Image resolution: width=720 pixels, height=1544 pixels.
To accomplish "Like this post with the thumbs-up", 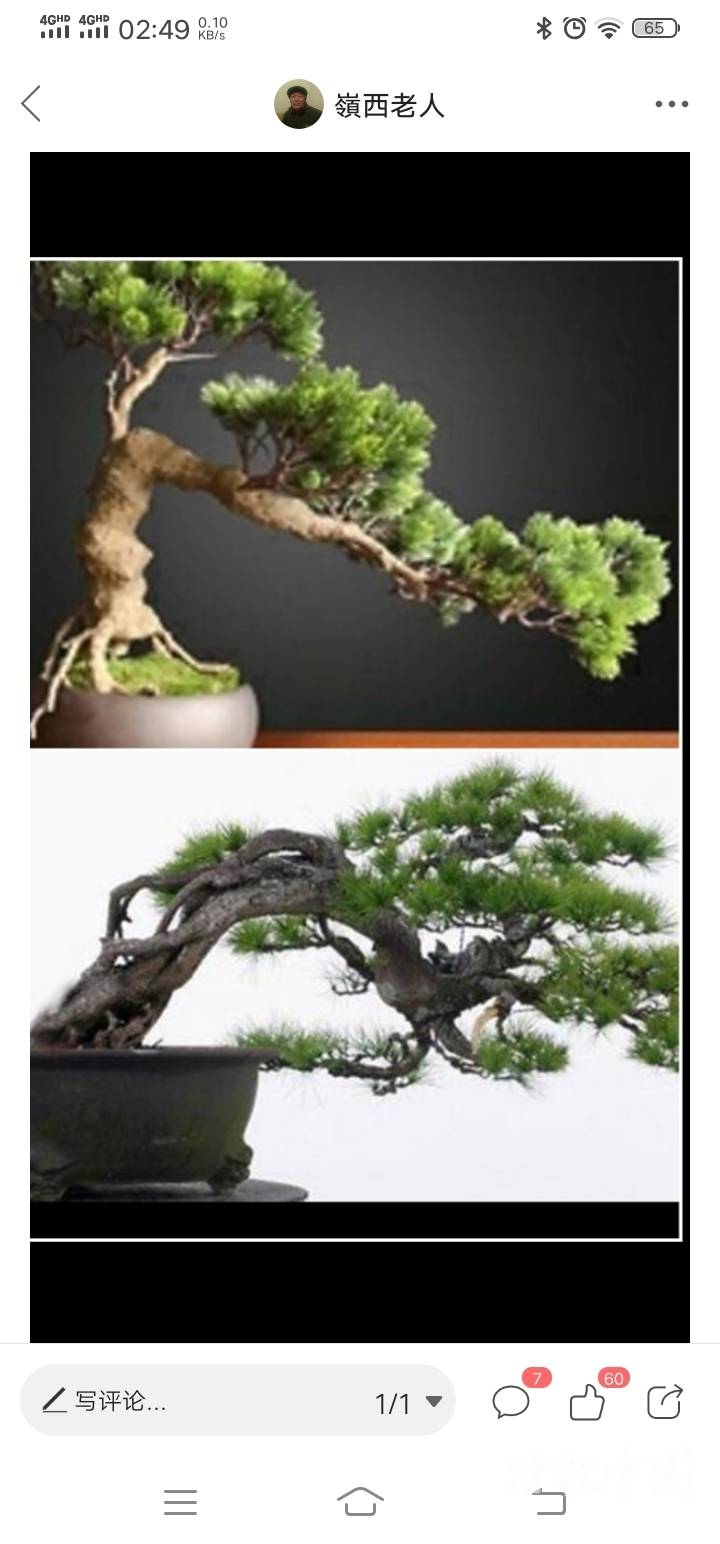I will coord(588,1402).
